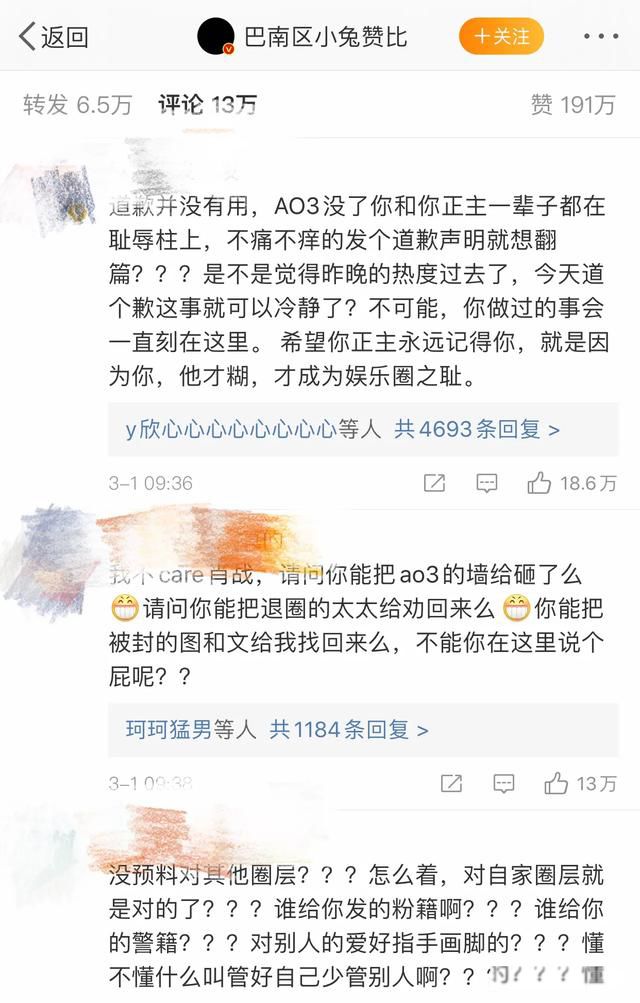The image size is (640, 1003).
Task: Expand 共4693条回复 replies
Action: click(476, 429)
